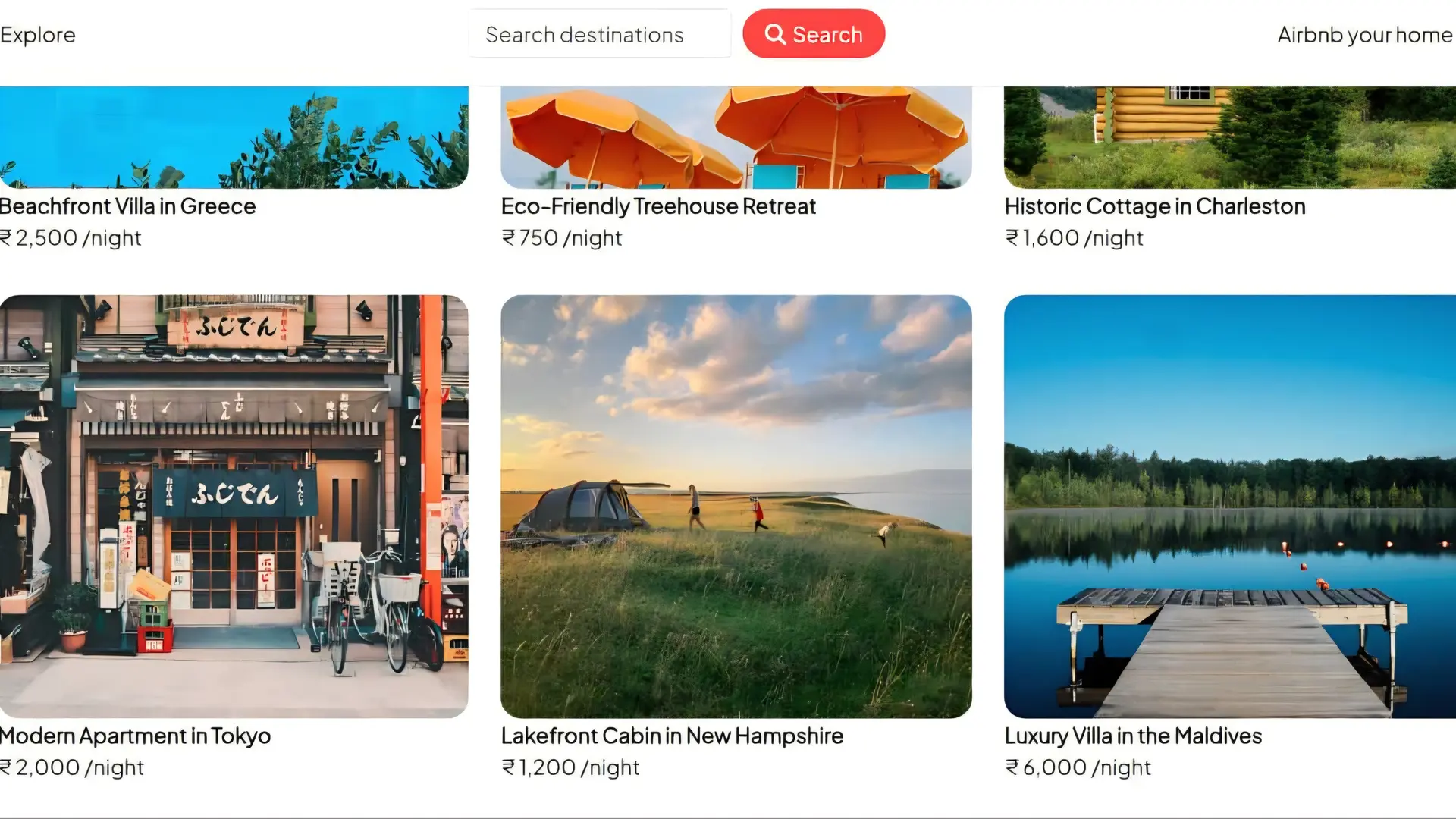Viewport: 1456px width, 819px height.
Task: View Eco-Friendly Treehouse Retreat listing
Action: click(x=658, y=206)
